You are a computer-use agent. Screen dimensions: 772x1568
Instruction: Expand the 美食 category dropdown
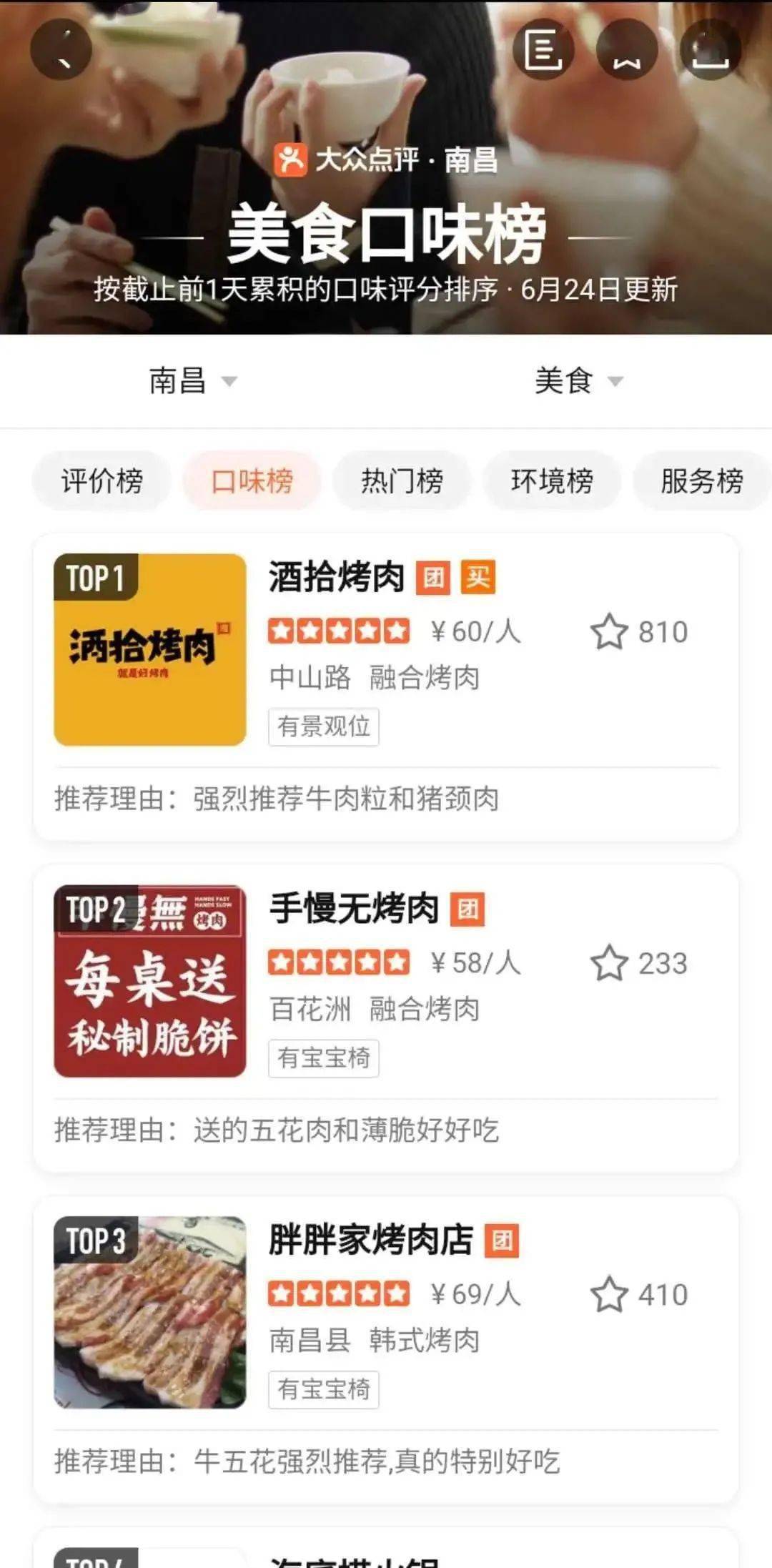(x=578, y=380)
